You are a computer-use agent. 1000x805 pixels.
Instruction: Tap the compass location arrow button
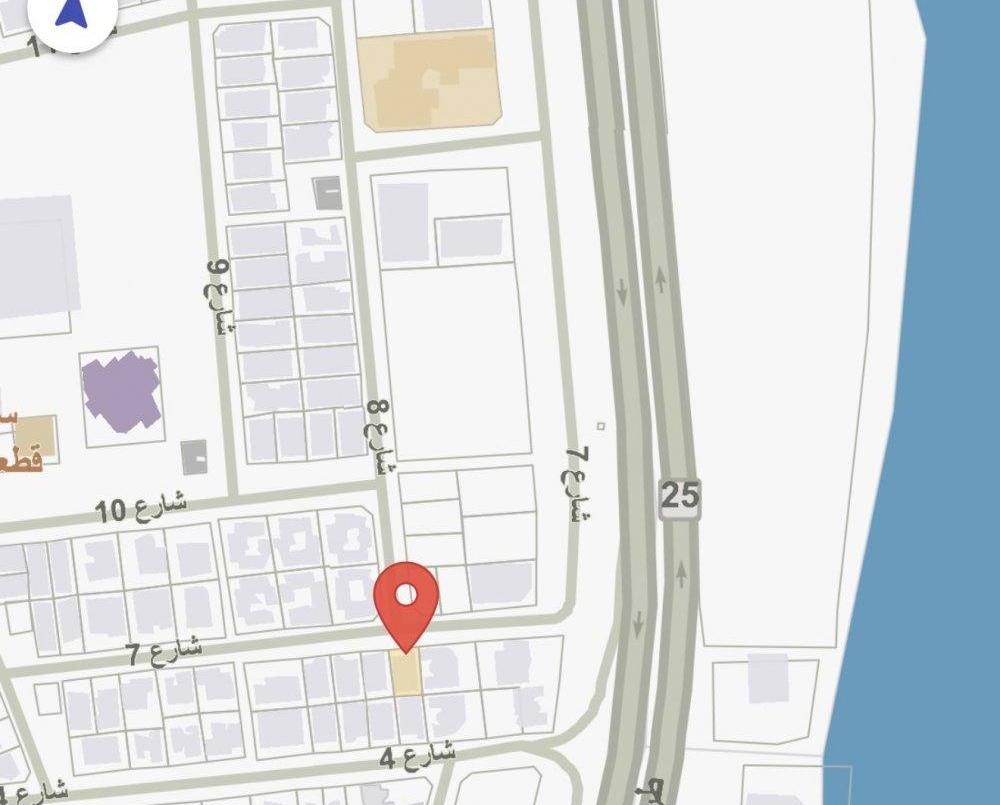[x=70, y=12]
